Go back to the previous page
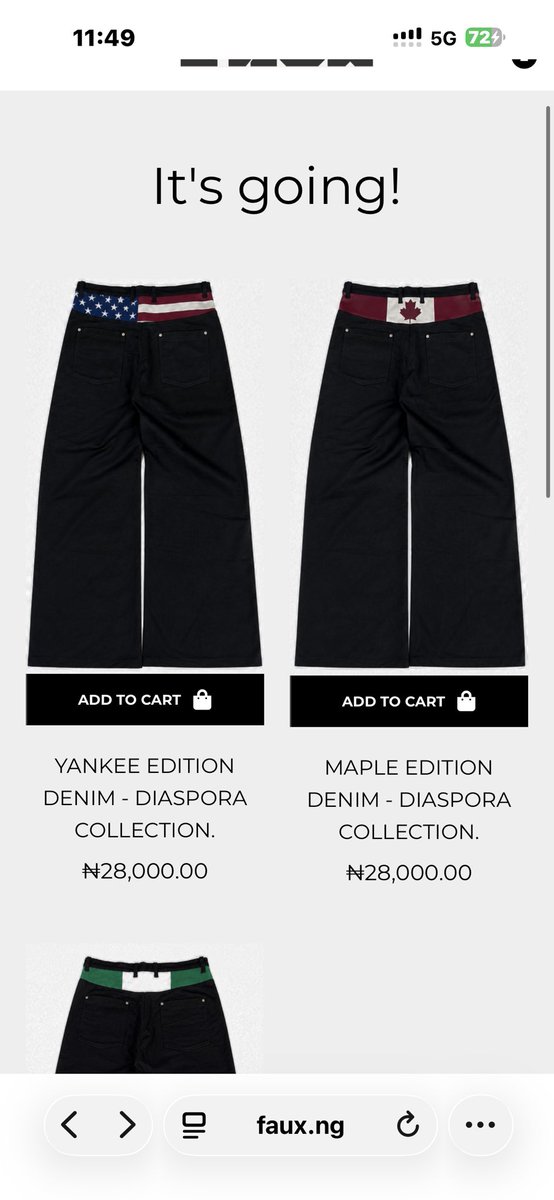Screen dimensions: 554x1200 (69, 1125)
